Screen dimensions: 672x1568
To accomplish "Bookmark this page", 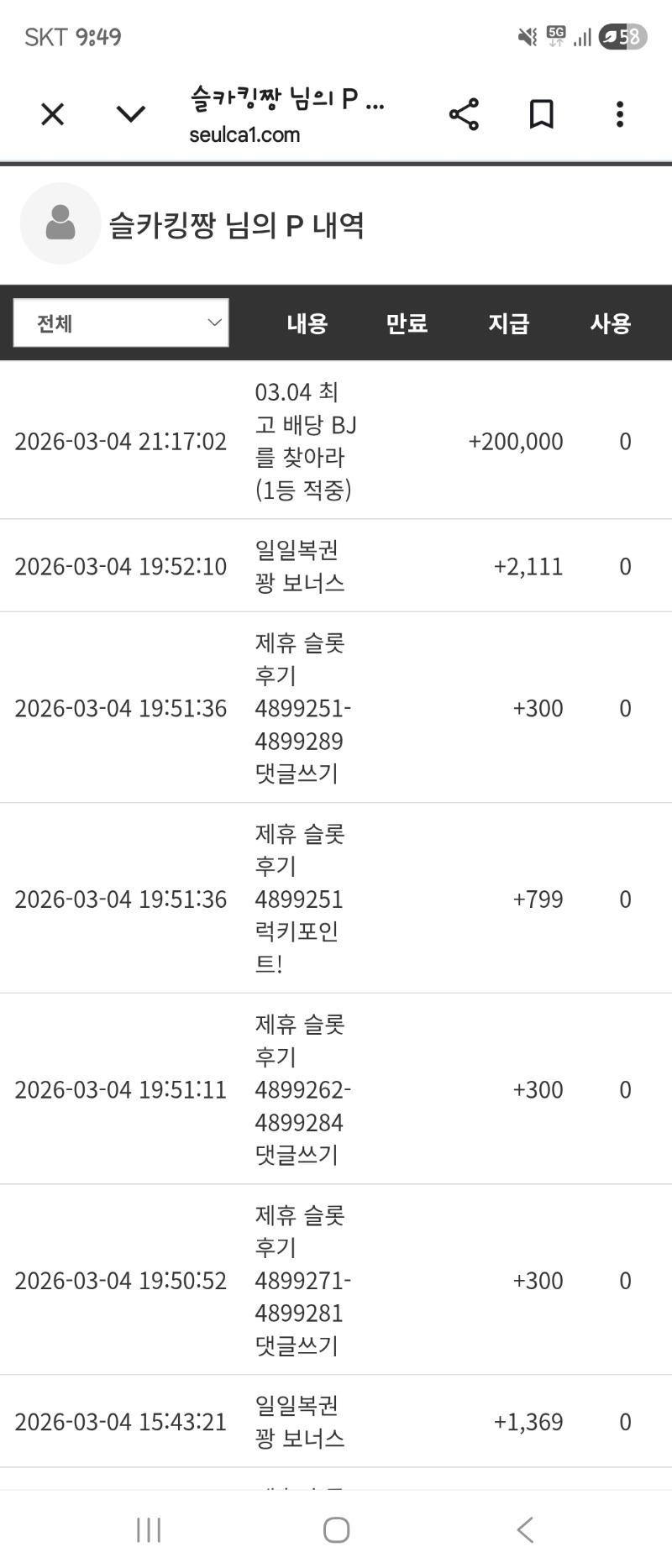I will point(542,114).
